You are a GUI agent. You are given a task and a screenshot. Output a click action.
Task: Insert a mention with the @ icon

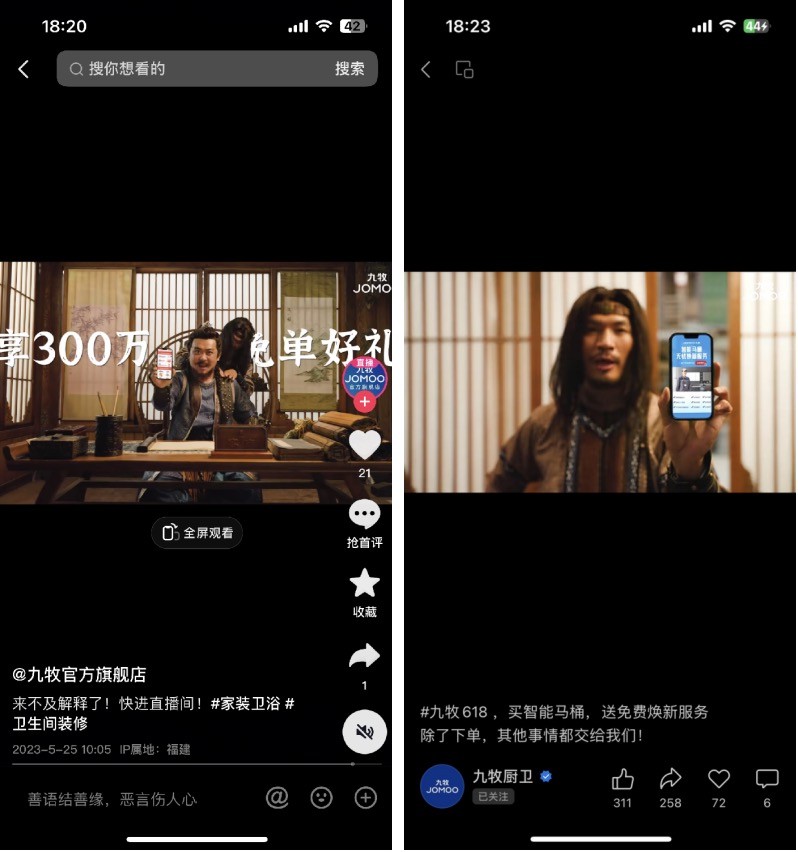277,797
